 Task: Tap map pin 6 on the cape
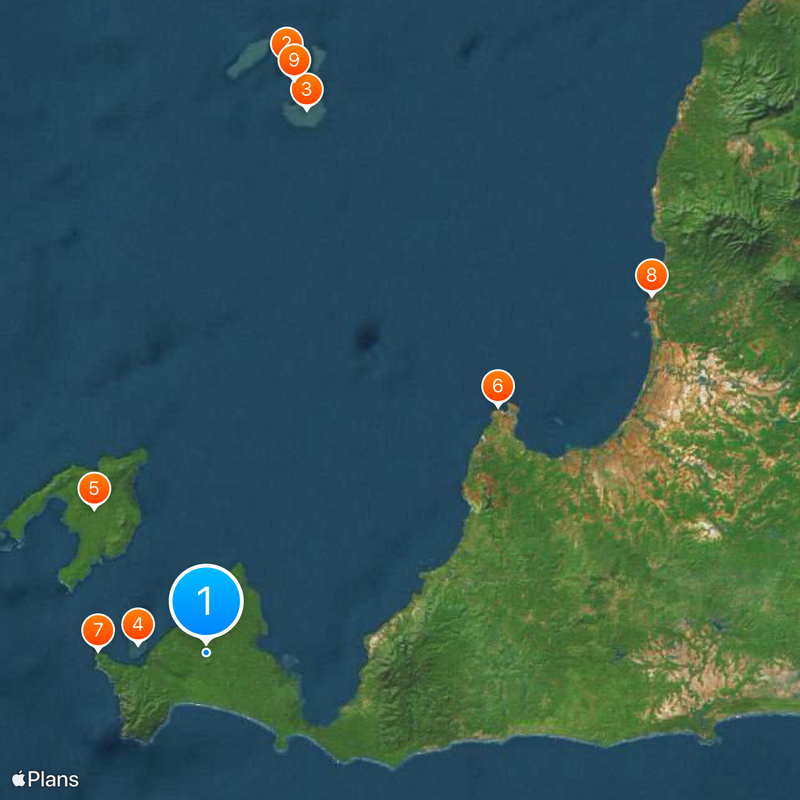point(497,386)
